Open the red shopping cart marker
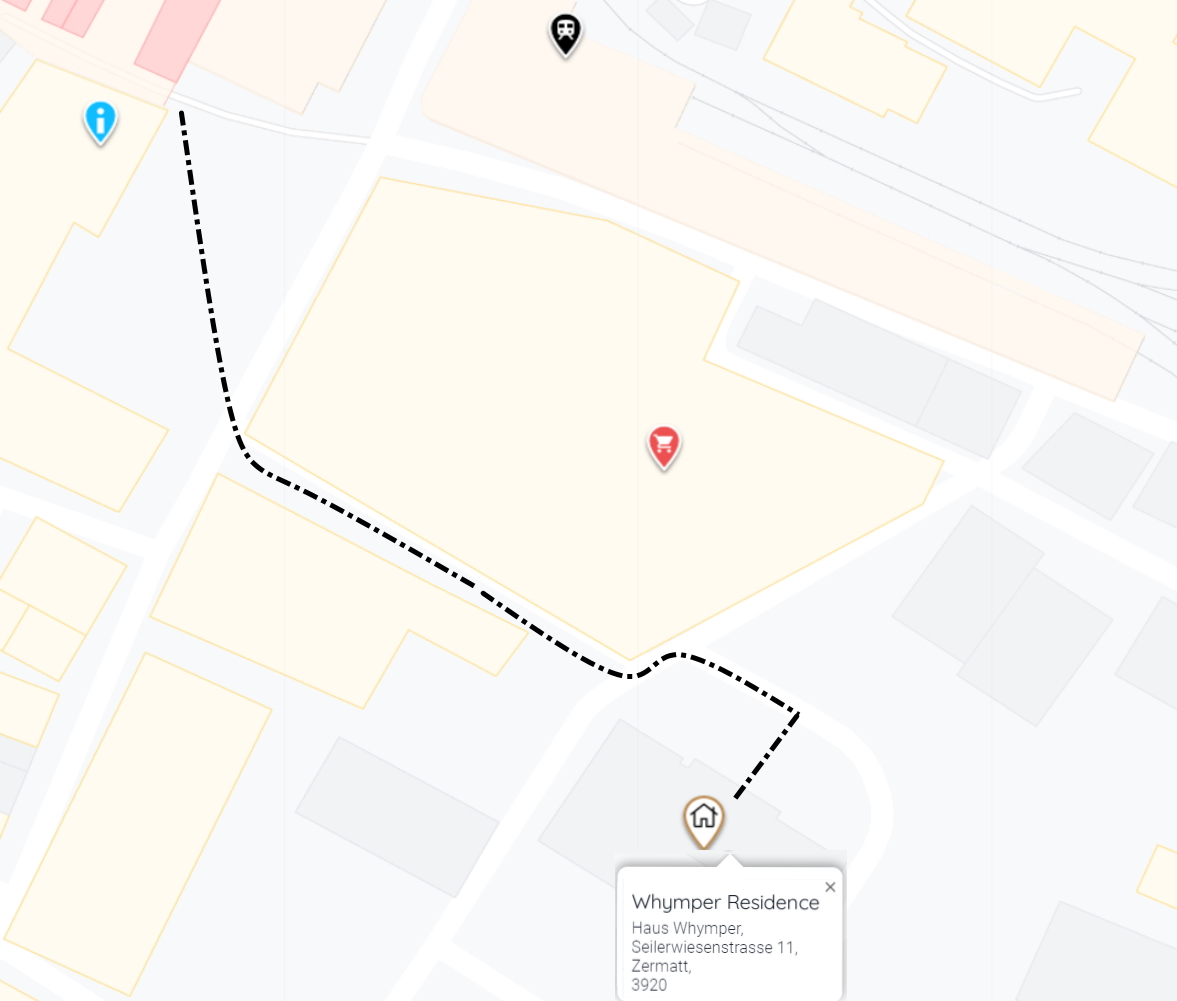 (664, 445)
